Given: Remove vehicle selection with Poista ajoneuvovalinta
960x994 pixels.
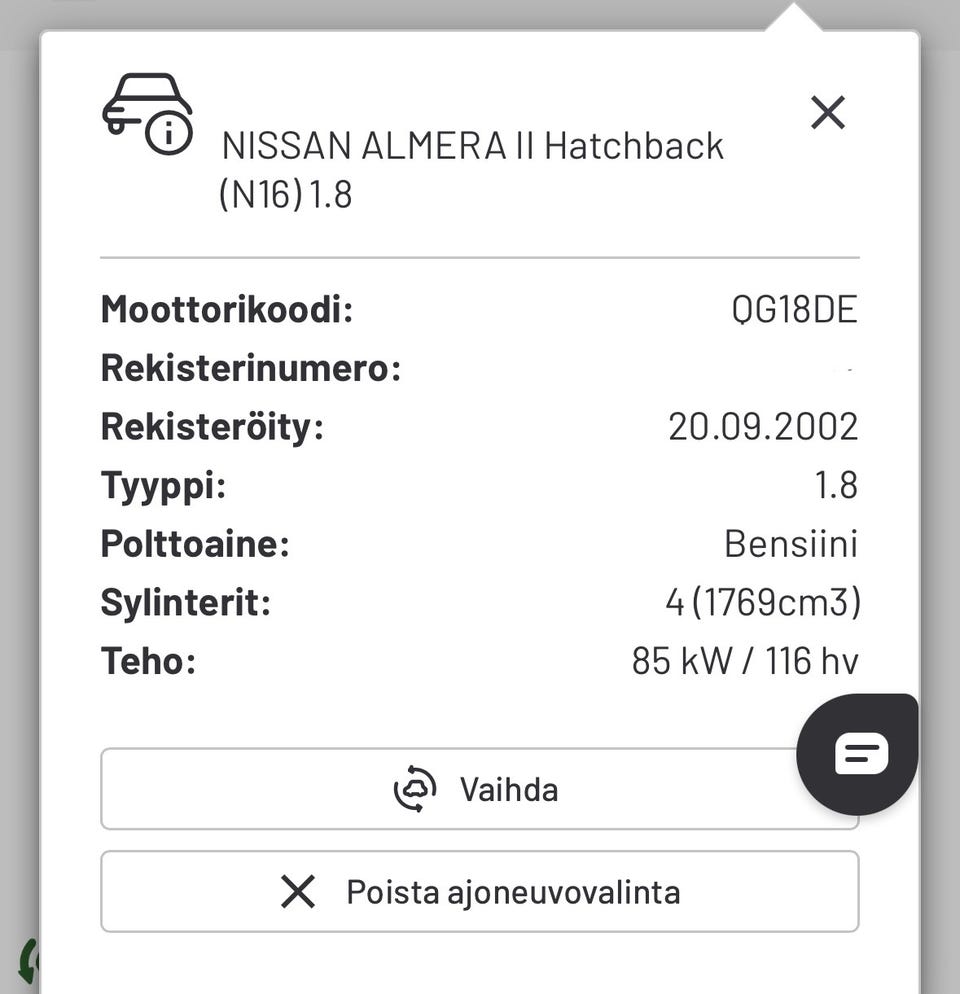Looking at the screenshot, I should coord(480,891).
